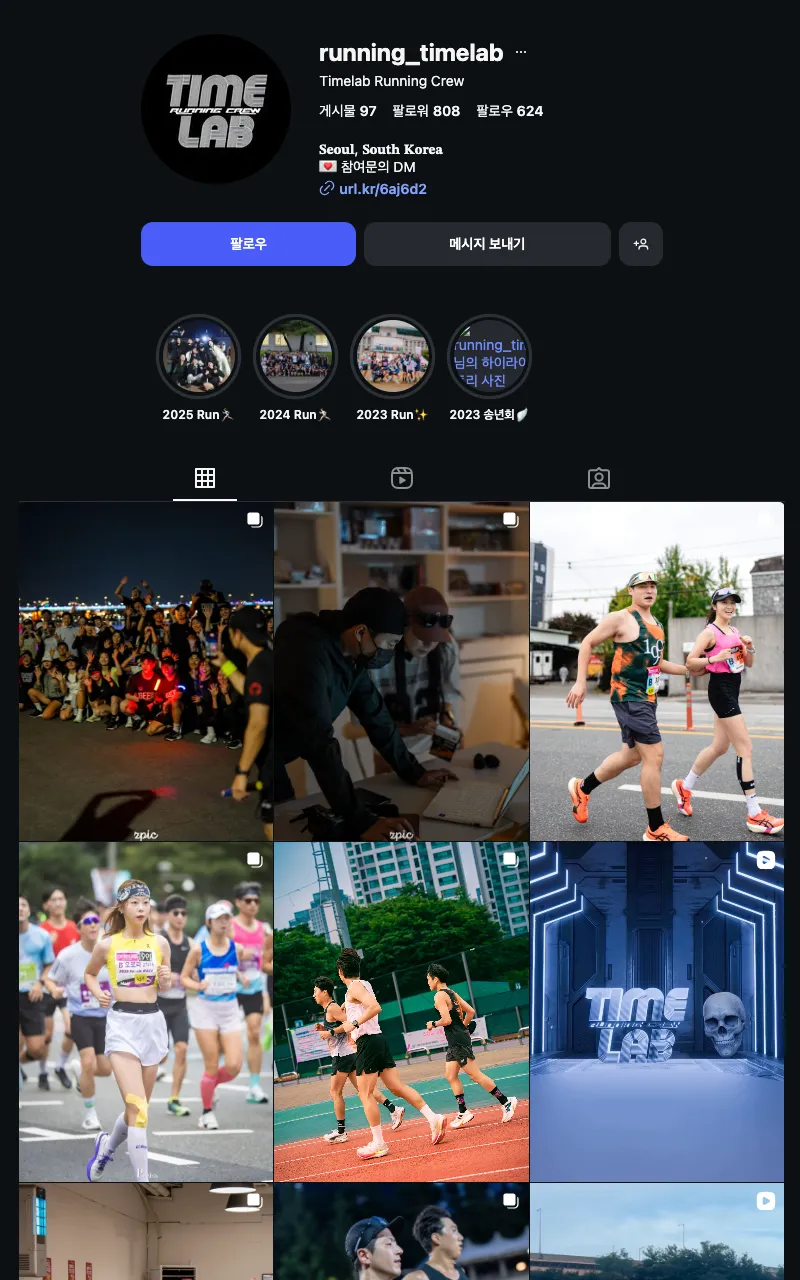
Task: Open the 2023 Run story highlight
Action: click(x=392, y=357)
